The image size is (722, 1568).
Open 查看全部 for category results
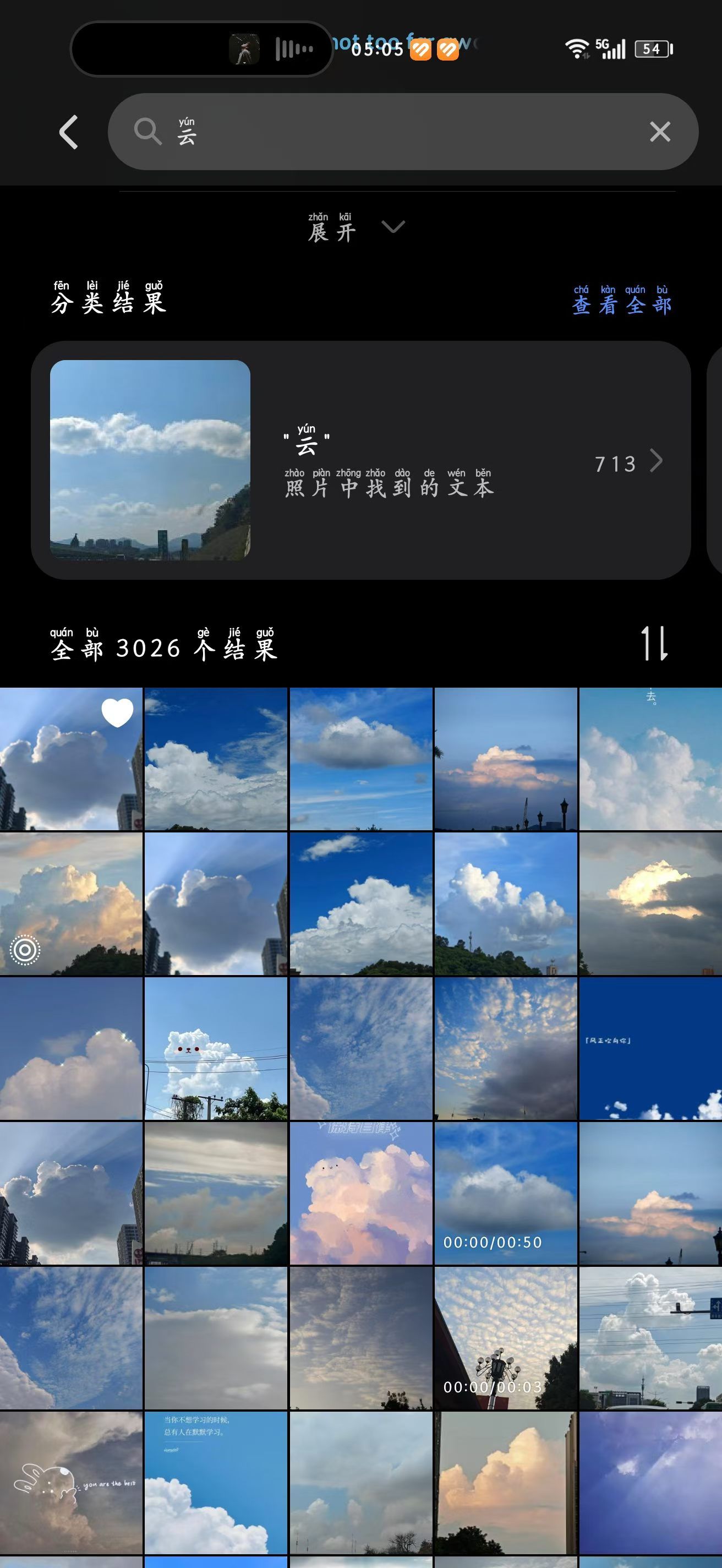tap(621, 300)
